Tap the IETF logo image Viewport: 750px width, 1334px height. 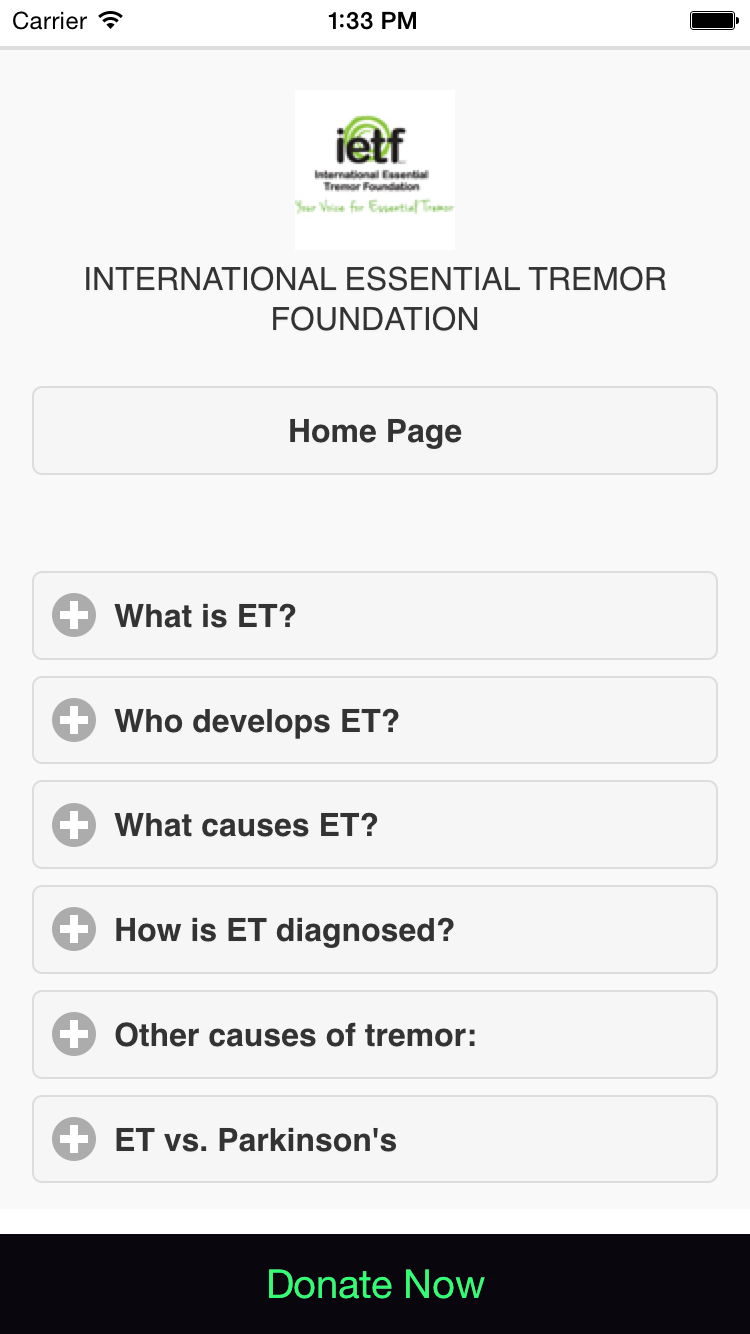coord(374,170)
